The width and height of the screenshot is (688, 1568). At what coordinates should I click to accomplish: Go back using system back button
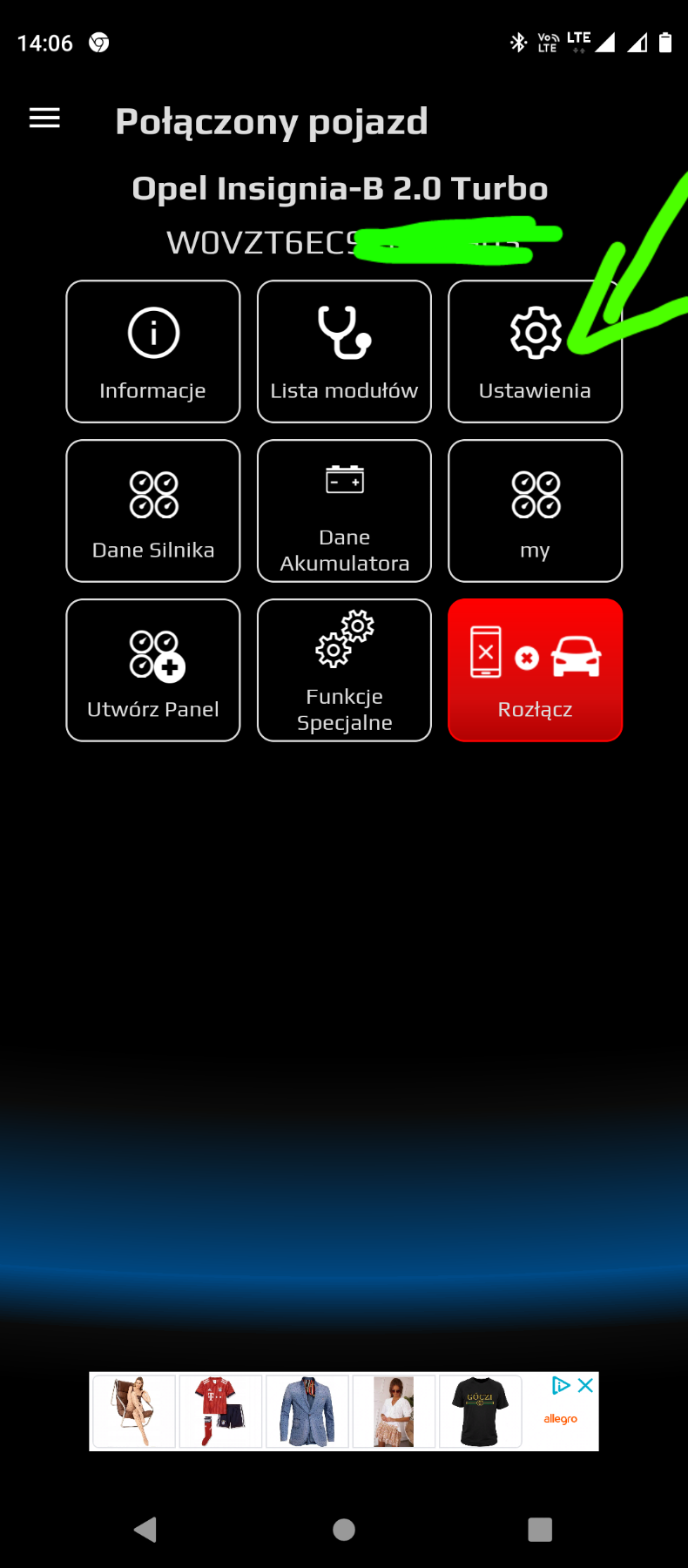(145, 1529)
